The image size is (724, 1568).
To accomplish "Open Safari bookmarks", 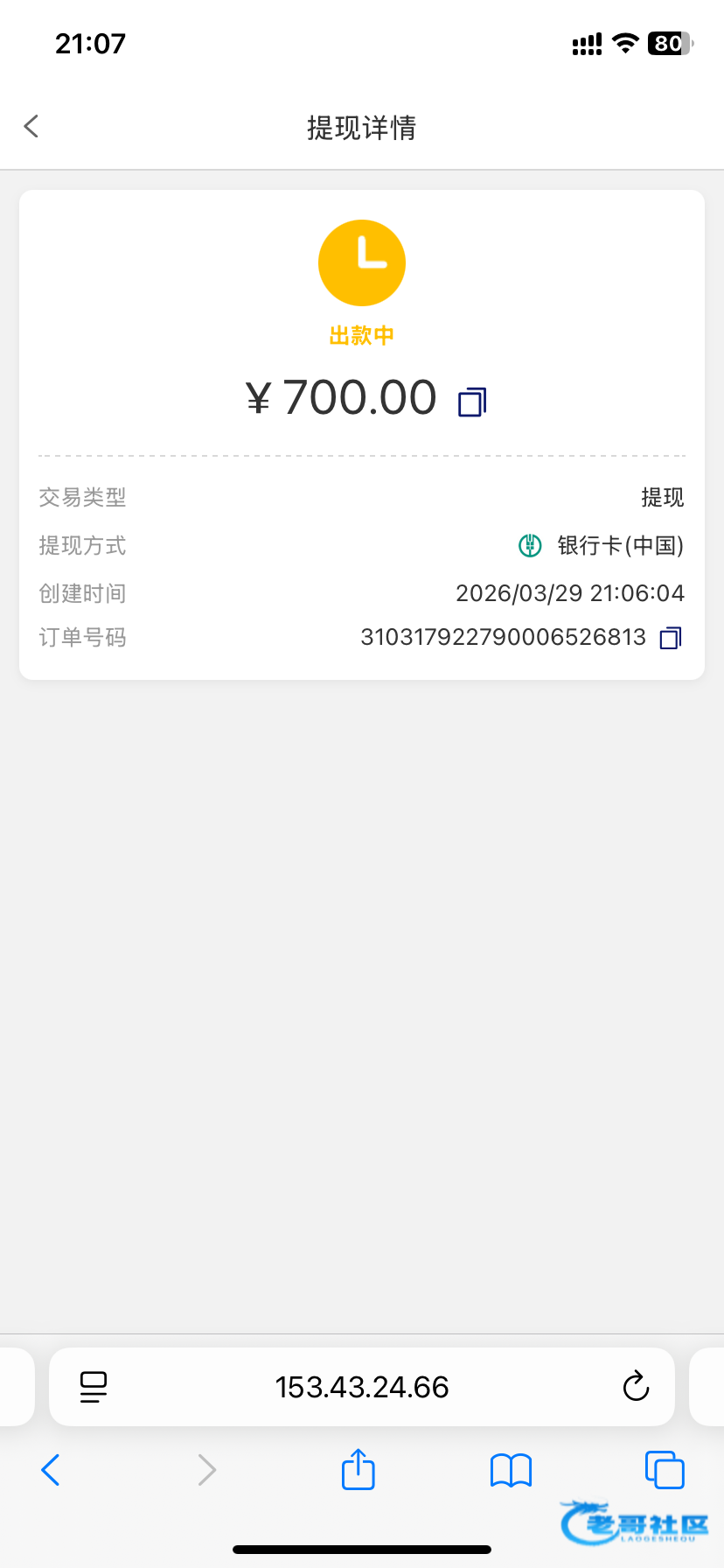I will 512,1470.
